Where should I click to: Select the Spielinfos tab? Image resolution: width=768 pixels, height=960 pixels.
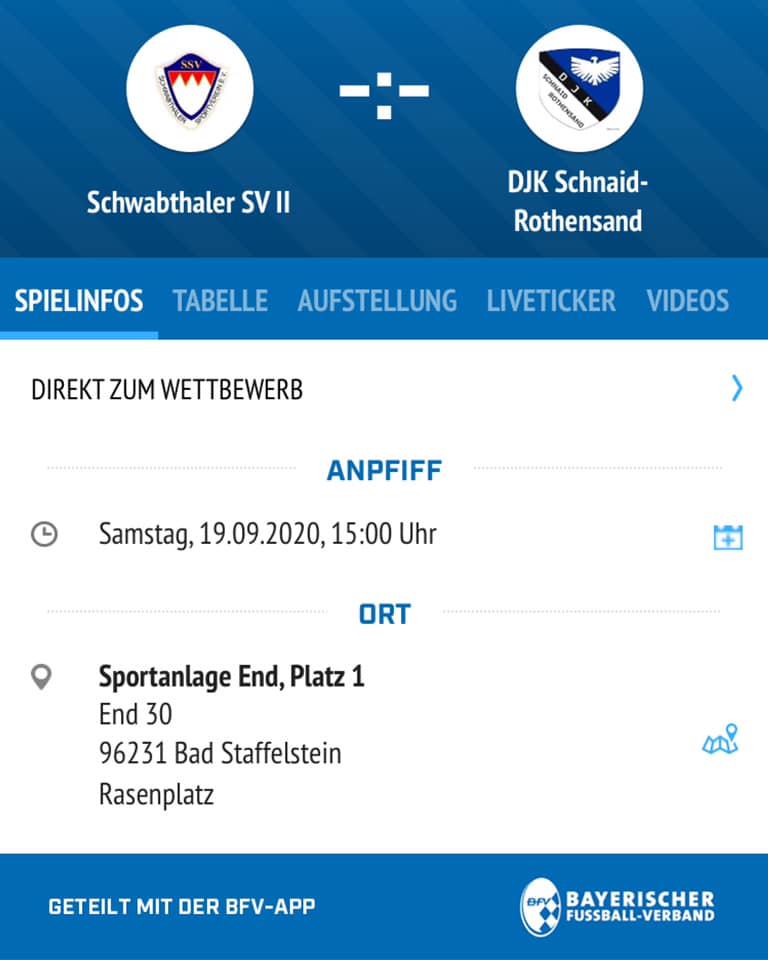click(x=79, y=301)
